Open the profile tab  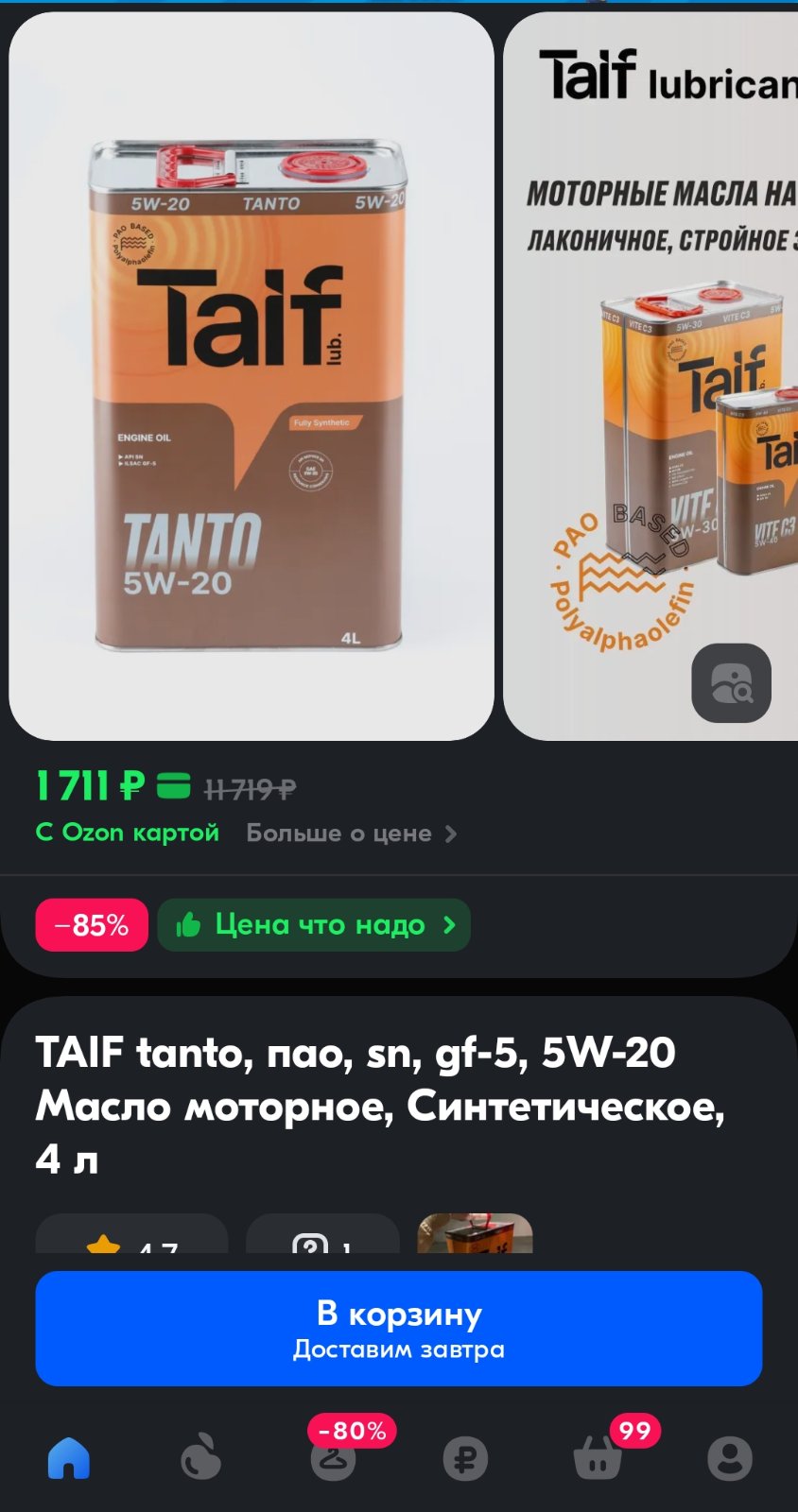(730, 1458)
